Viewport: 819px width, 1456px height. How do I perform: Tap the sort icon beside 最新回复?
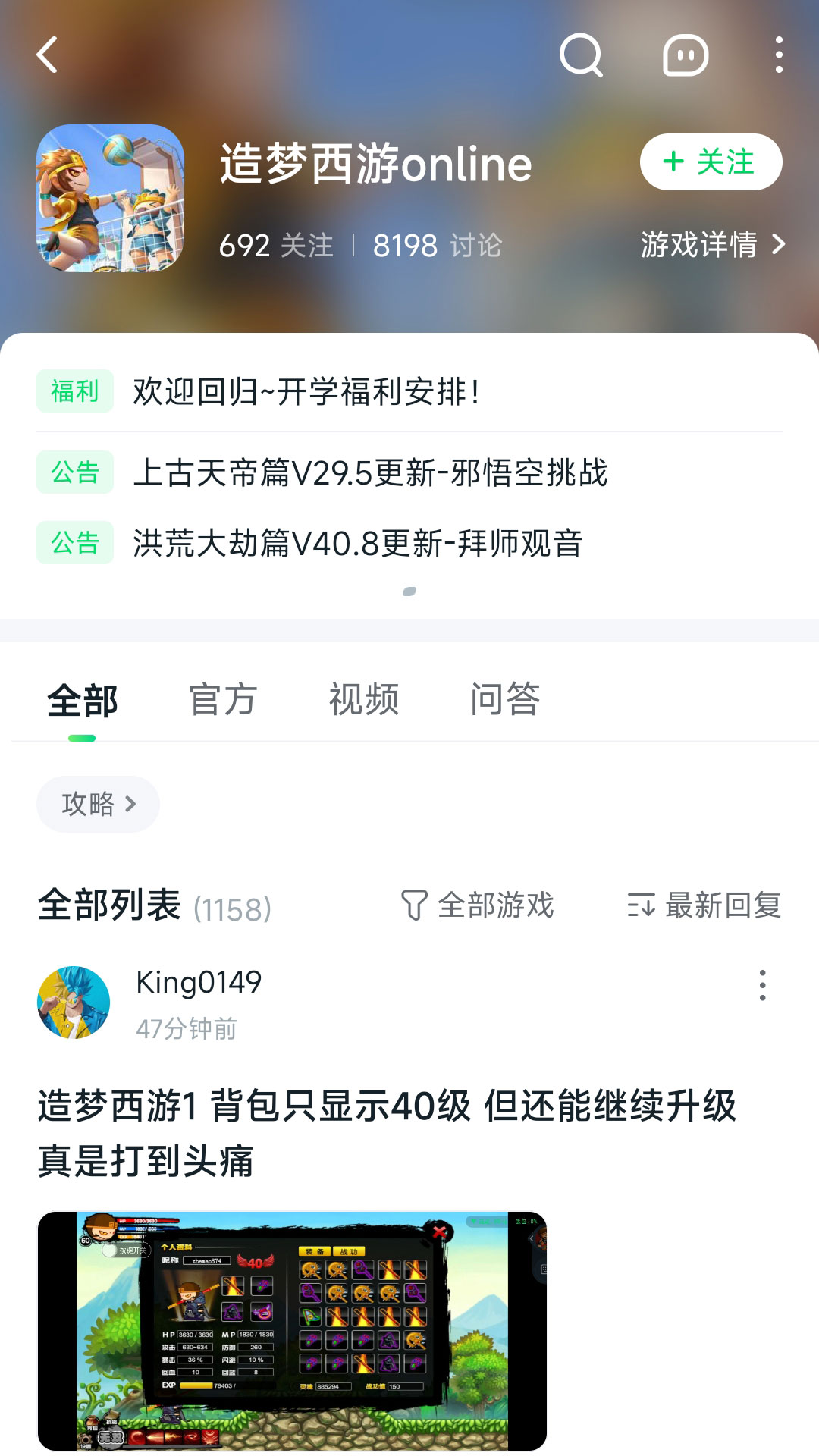tap(641, 905)
